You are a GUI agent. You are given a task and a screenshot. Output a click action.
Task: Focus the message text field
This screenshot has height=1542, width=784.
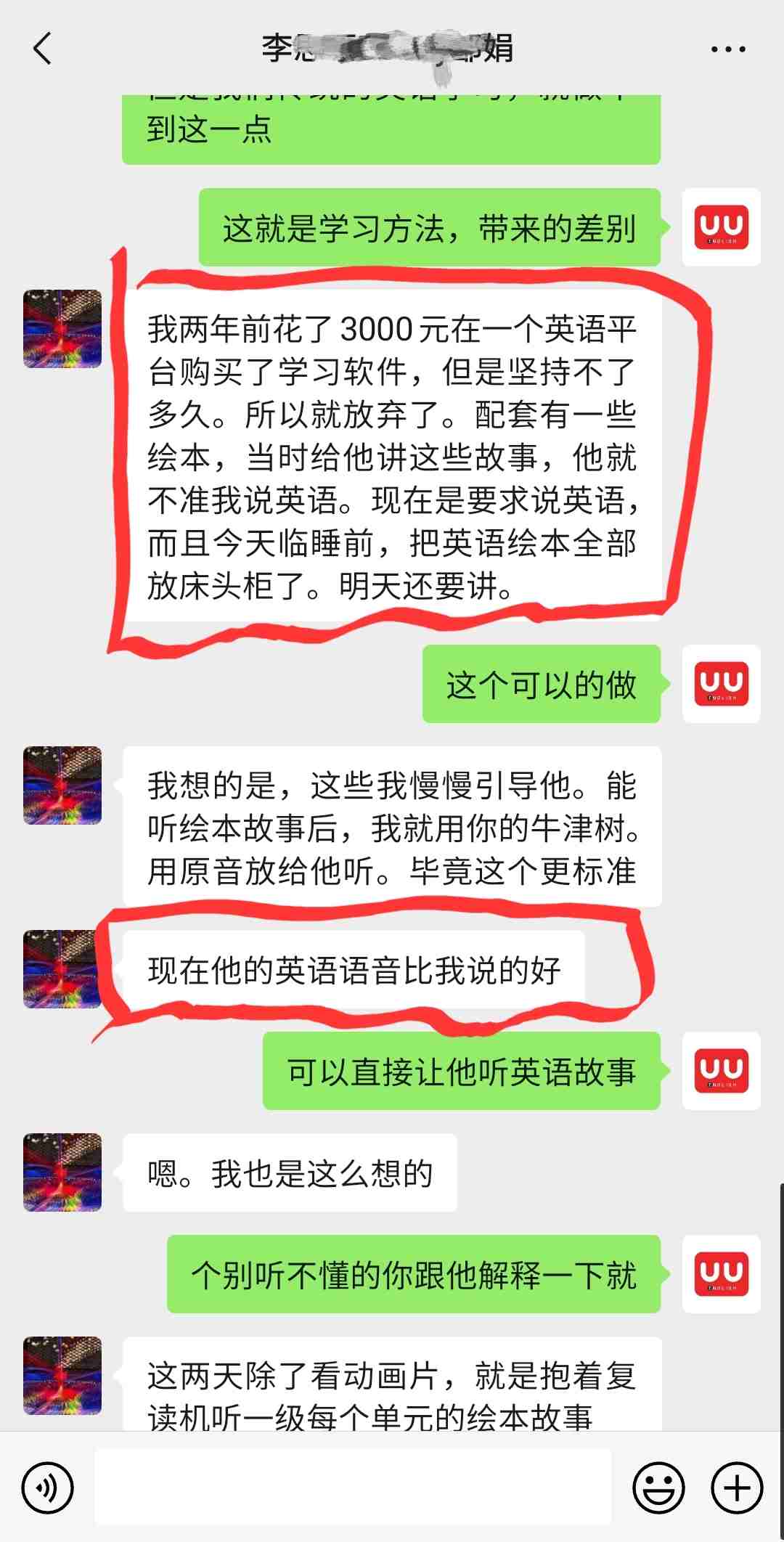tap(353, 1487)
